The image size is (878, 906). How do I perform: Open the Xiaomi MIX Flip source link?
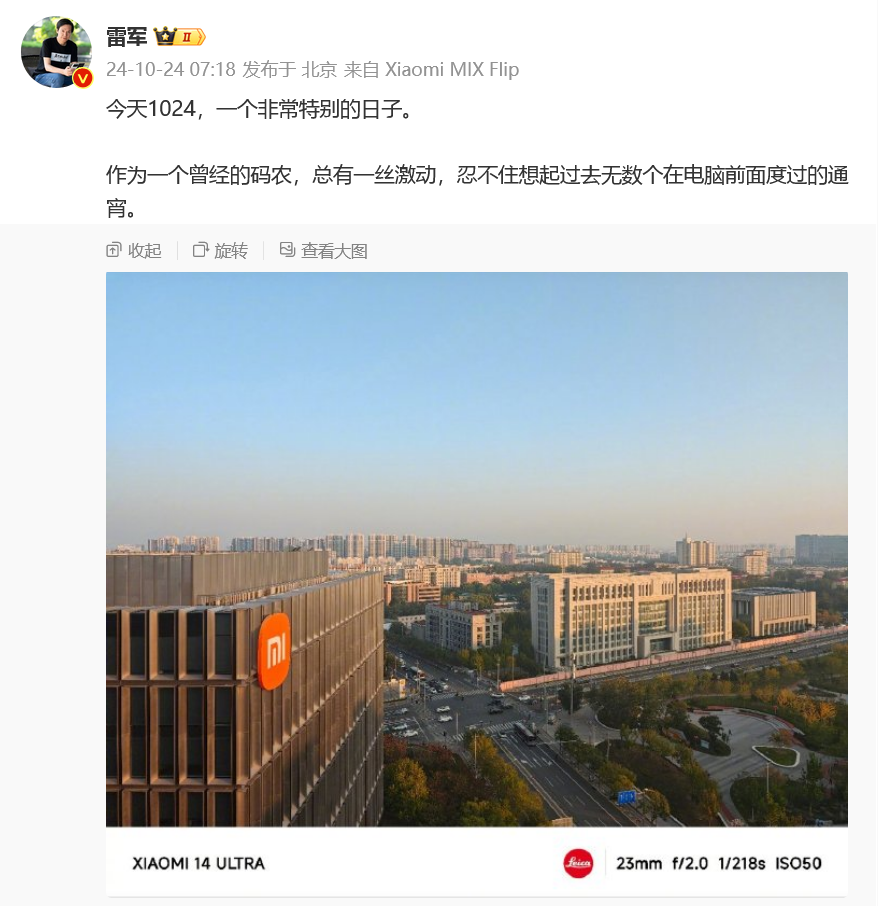coord(452,70)
